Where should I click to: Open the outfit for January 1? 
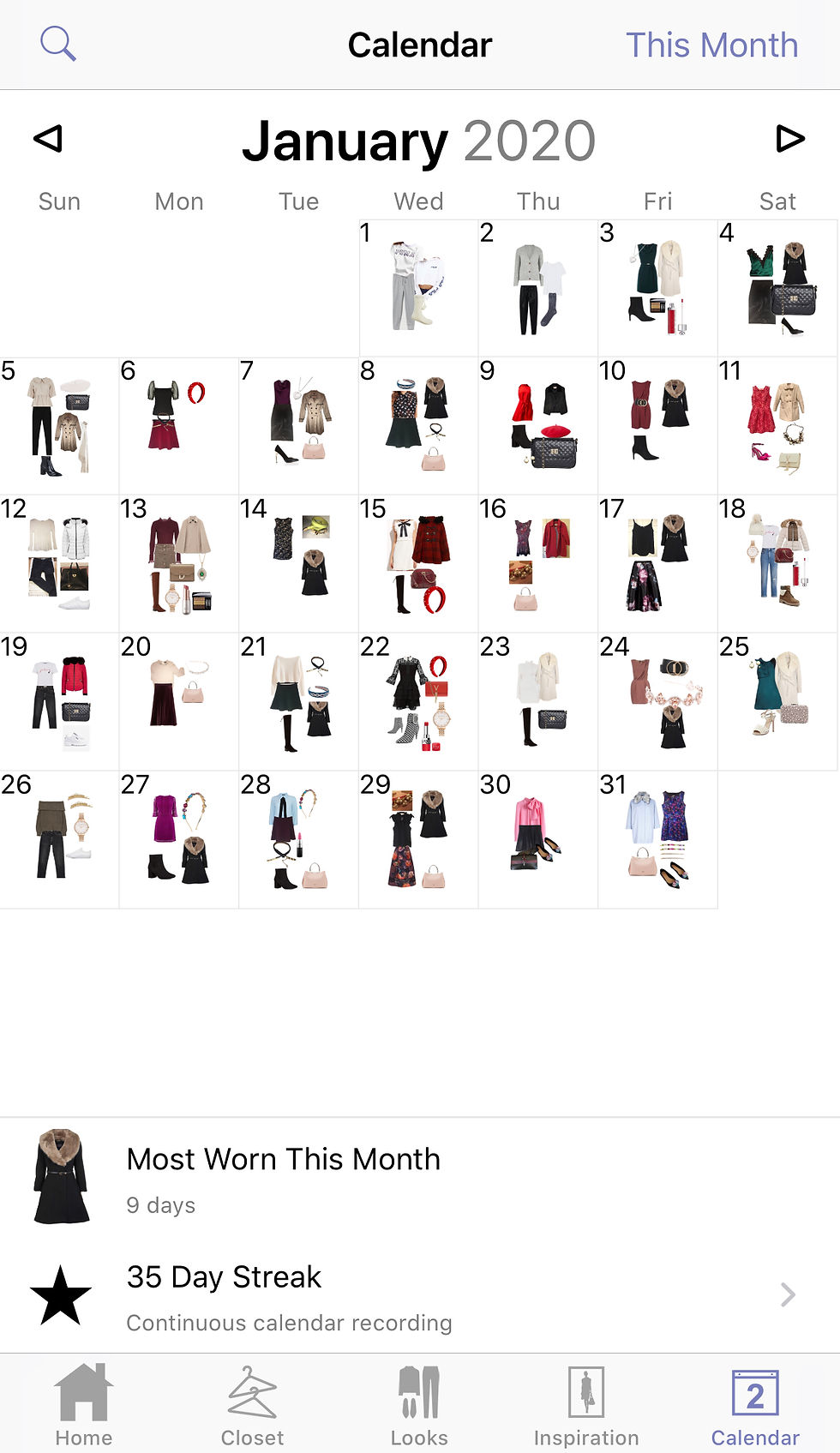(418, 288)
